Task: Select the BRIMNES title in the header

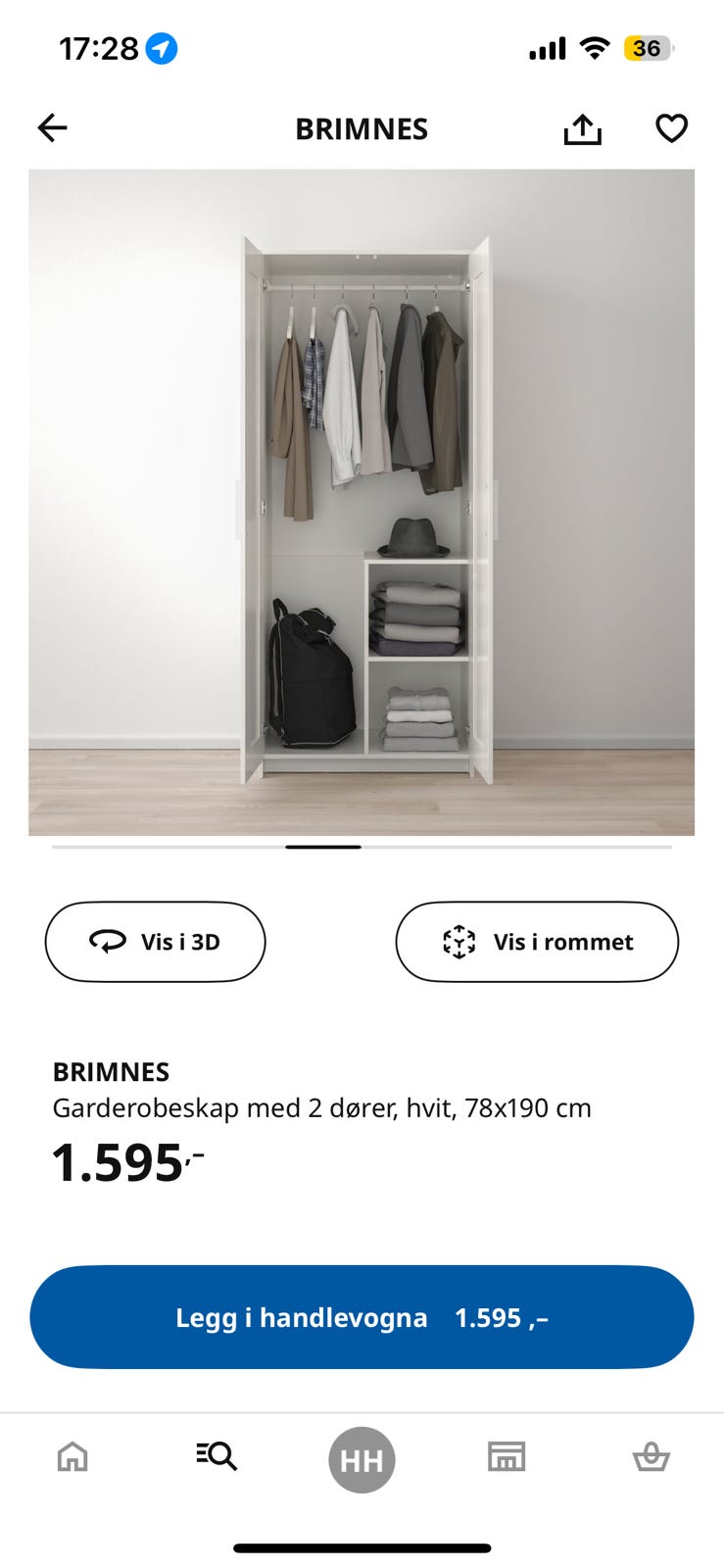Action: [x=362, y=128]
